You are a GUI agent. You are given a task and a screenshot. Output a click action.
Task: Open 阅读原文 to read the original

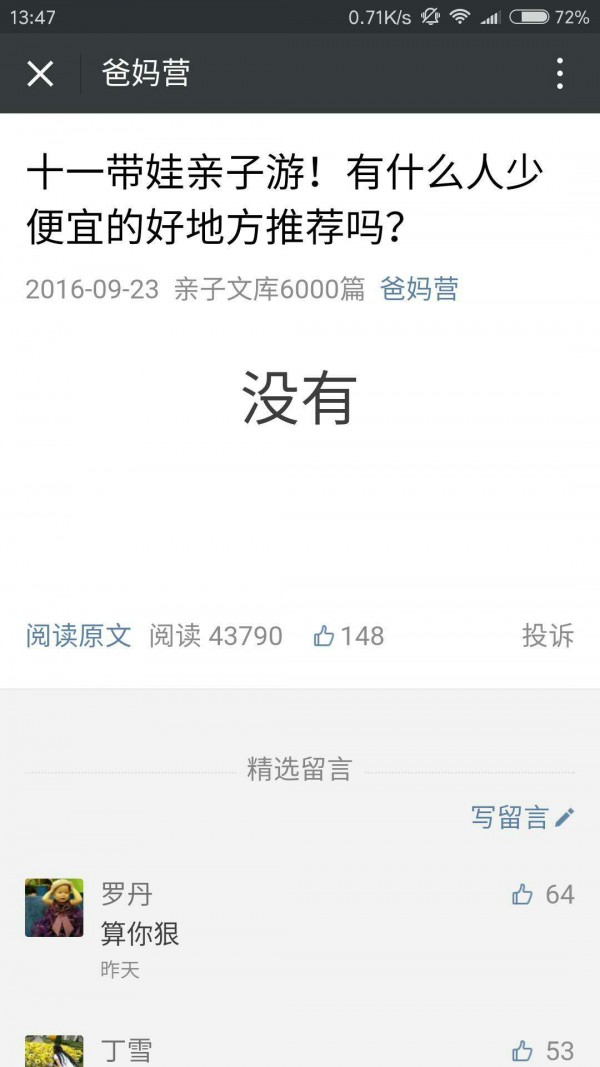[79, 636]
